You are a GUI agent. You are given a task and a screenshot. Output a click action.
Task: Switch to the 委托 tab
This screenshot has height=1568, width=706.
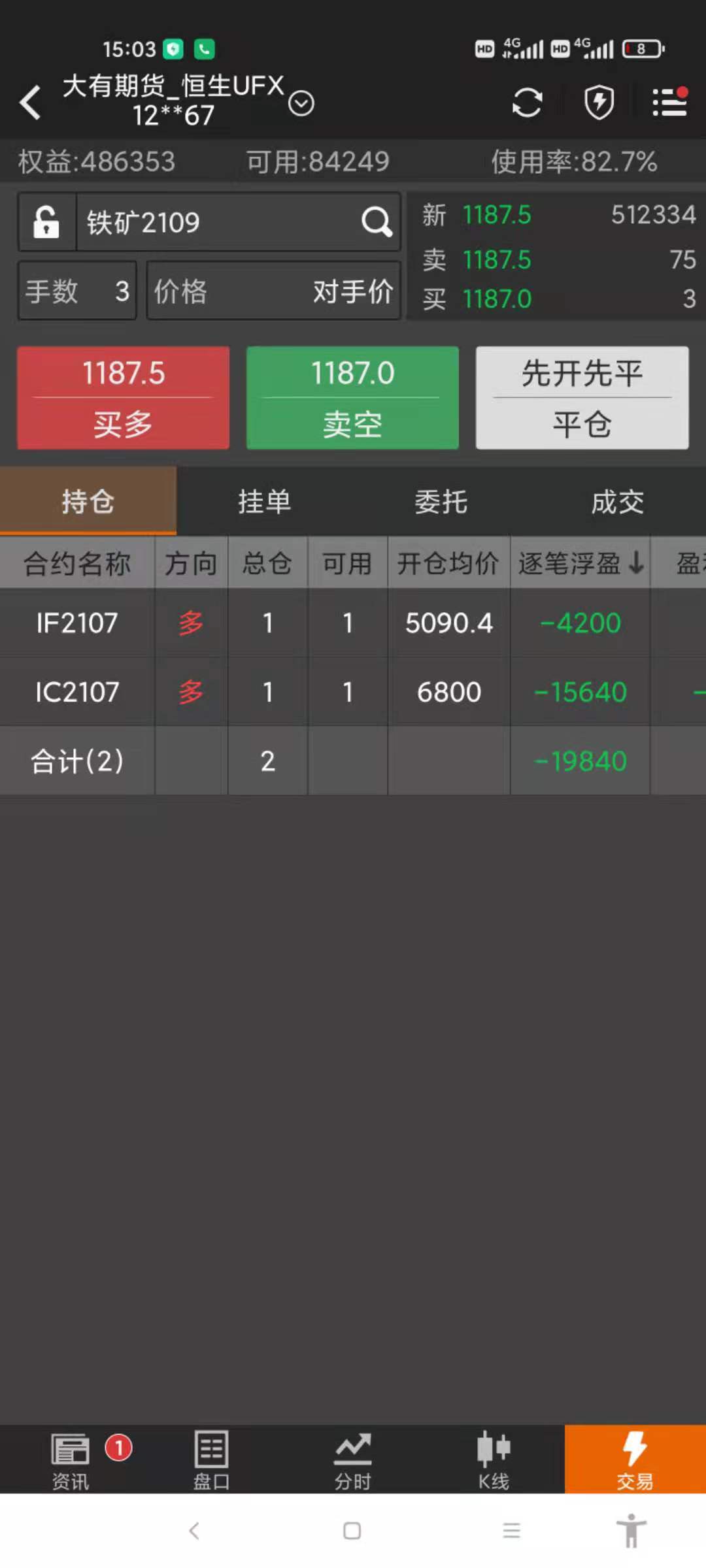click(441, 502)
